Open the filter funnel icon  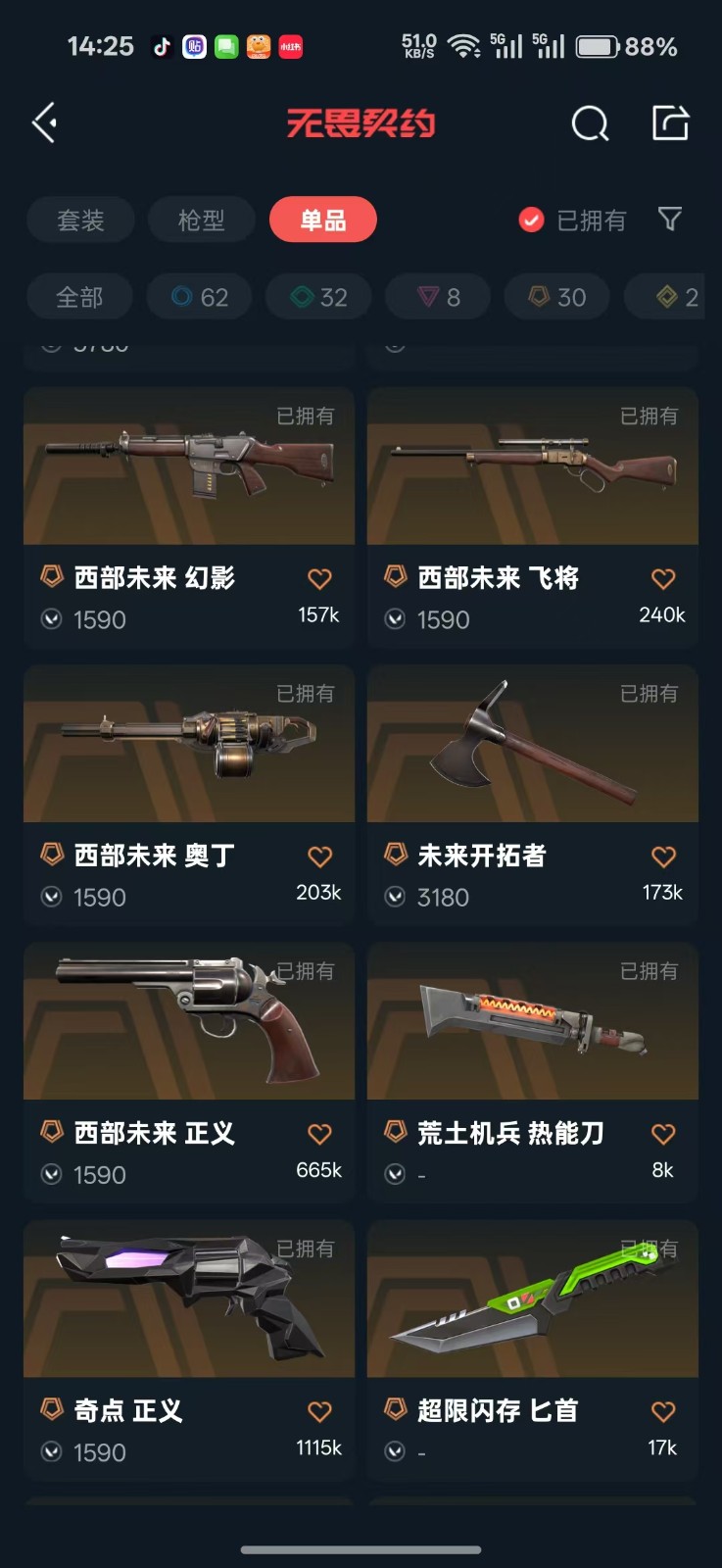click(670, 219)
